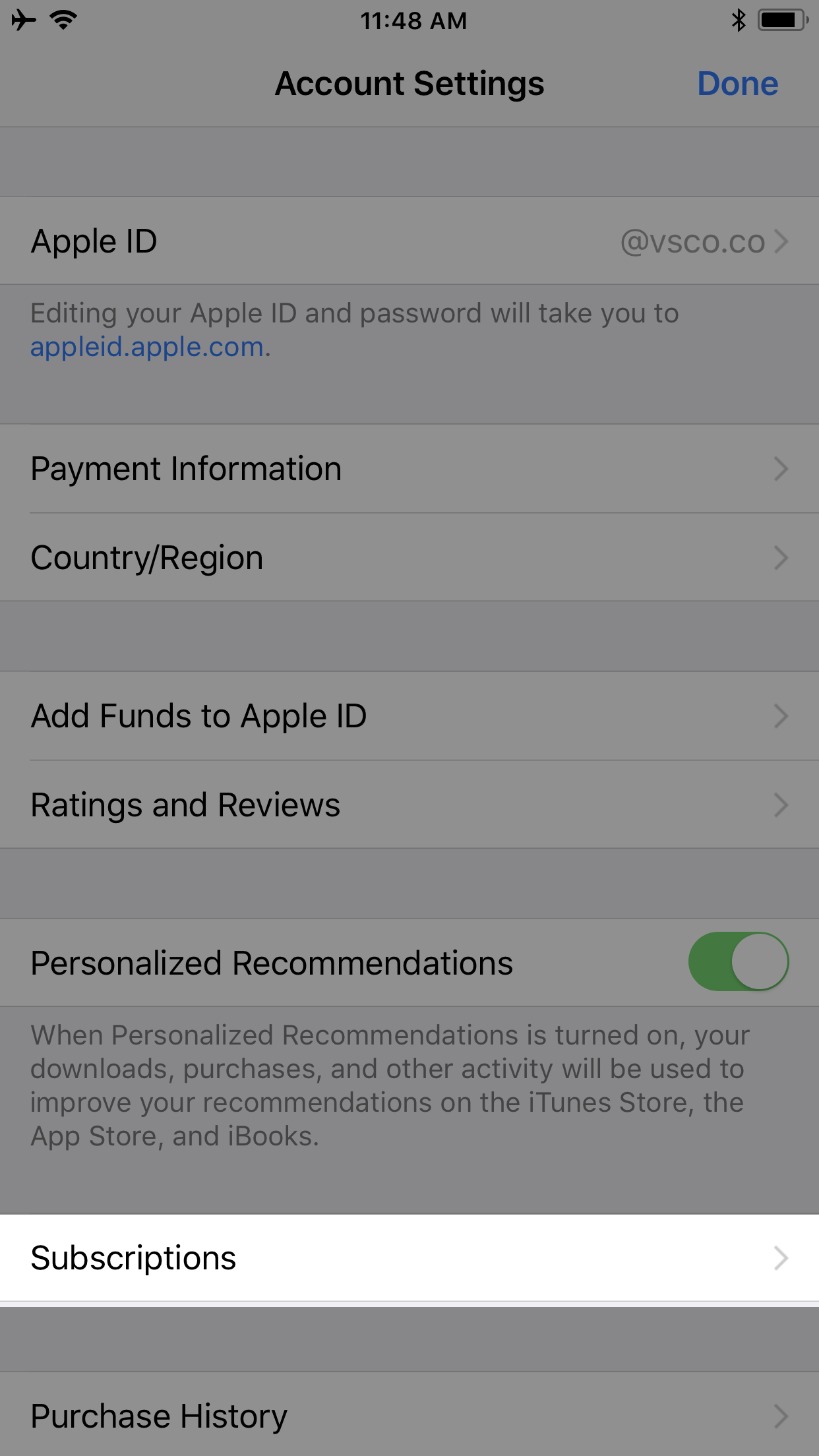819x1456 pixels.
Task: Follow the appleid.apple.com link
Action: click(x=147, y=347)
